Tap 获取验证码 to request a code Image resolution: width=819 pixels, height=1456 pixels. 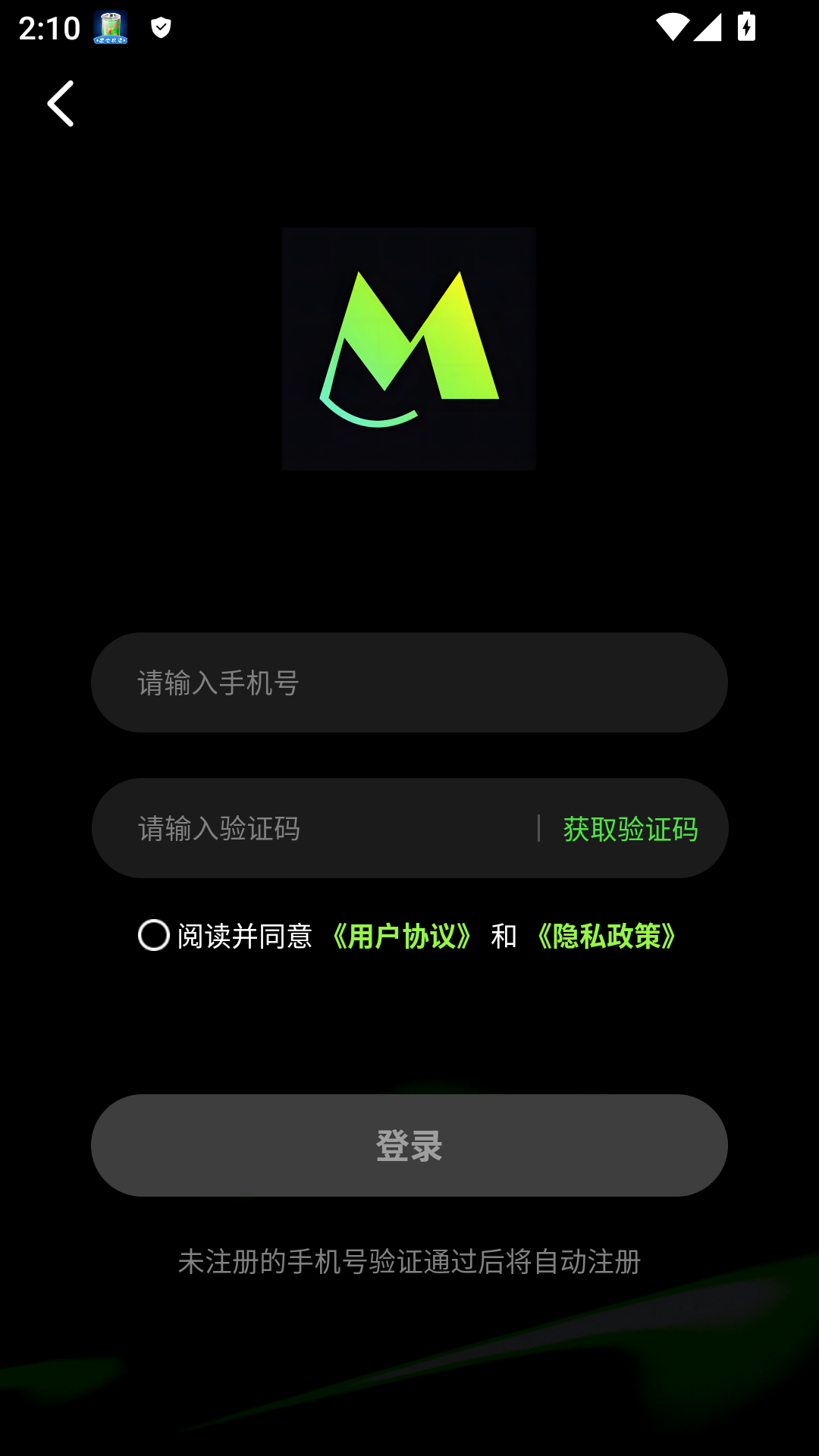point(629,828)
